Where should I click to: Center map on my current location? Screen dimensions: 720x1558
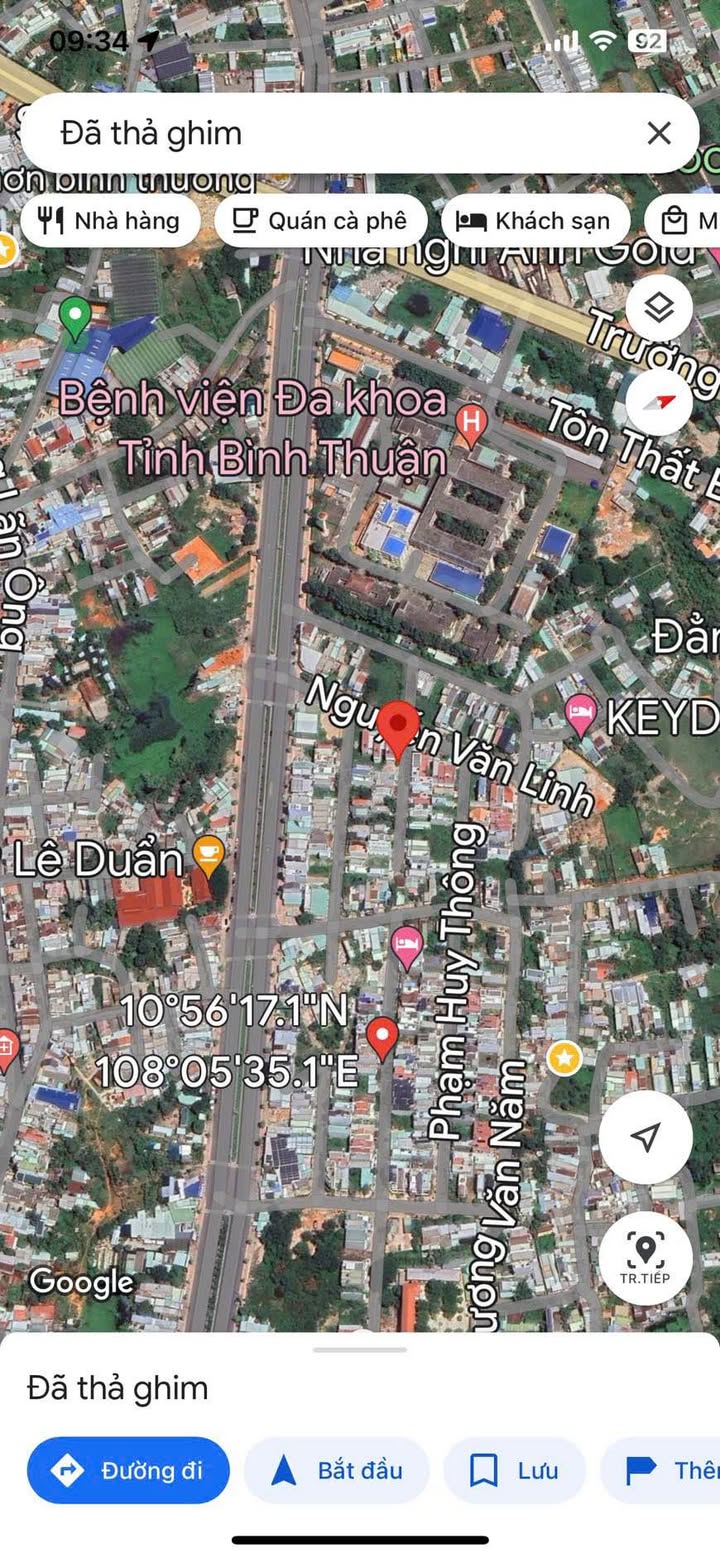pos(646,1137)
